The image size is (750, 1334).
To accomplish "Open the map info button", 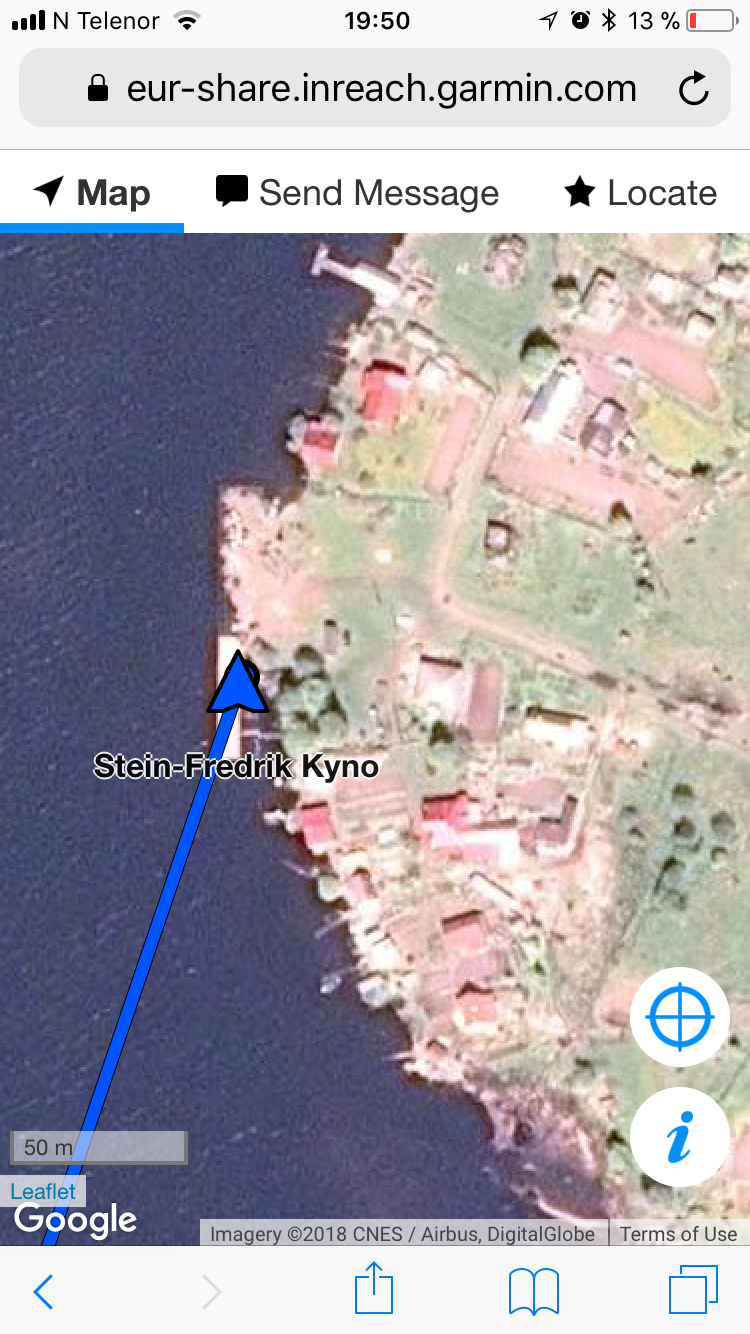I will (680, 1138).
